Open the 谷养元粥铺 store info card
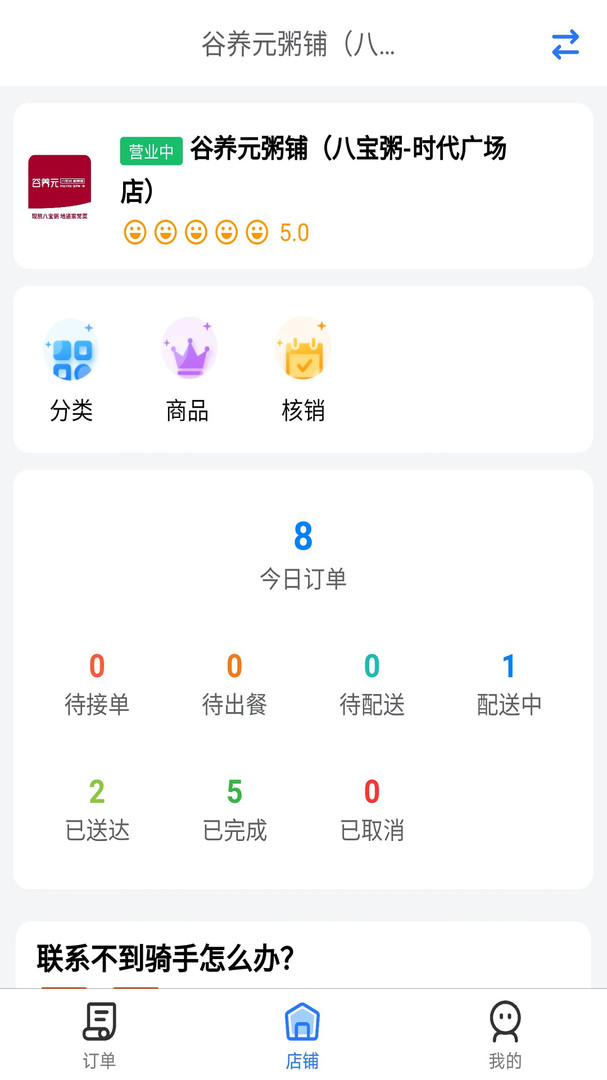Image resolution: width=607 pixels, height=1080 pixels. point(303,186)
